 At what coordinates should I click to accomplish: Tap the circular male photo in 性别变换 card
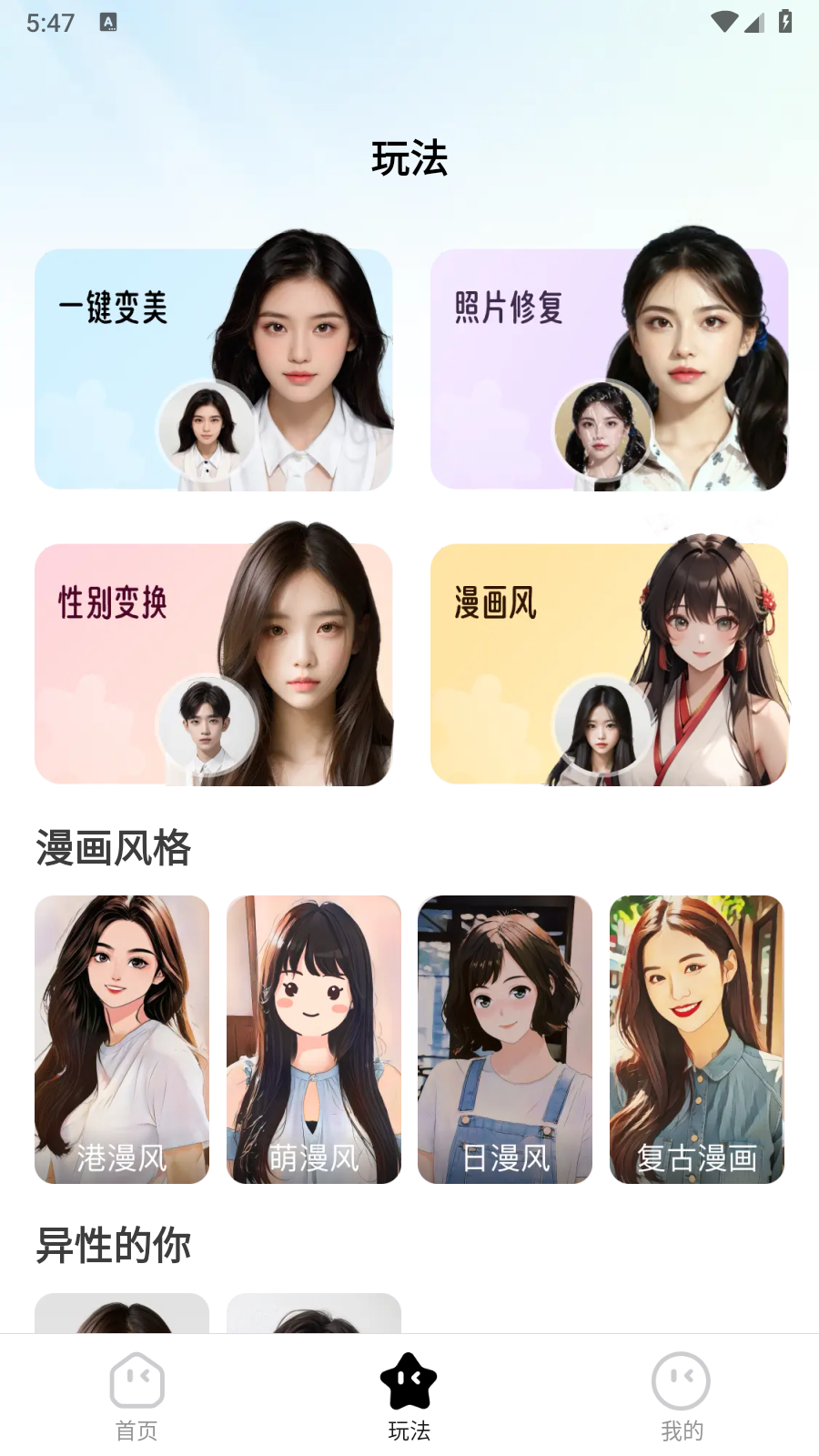pos(208,728)
